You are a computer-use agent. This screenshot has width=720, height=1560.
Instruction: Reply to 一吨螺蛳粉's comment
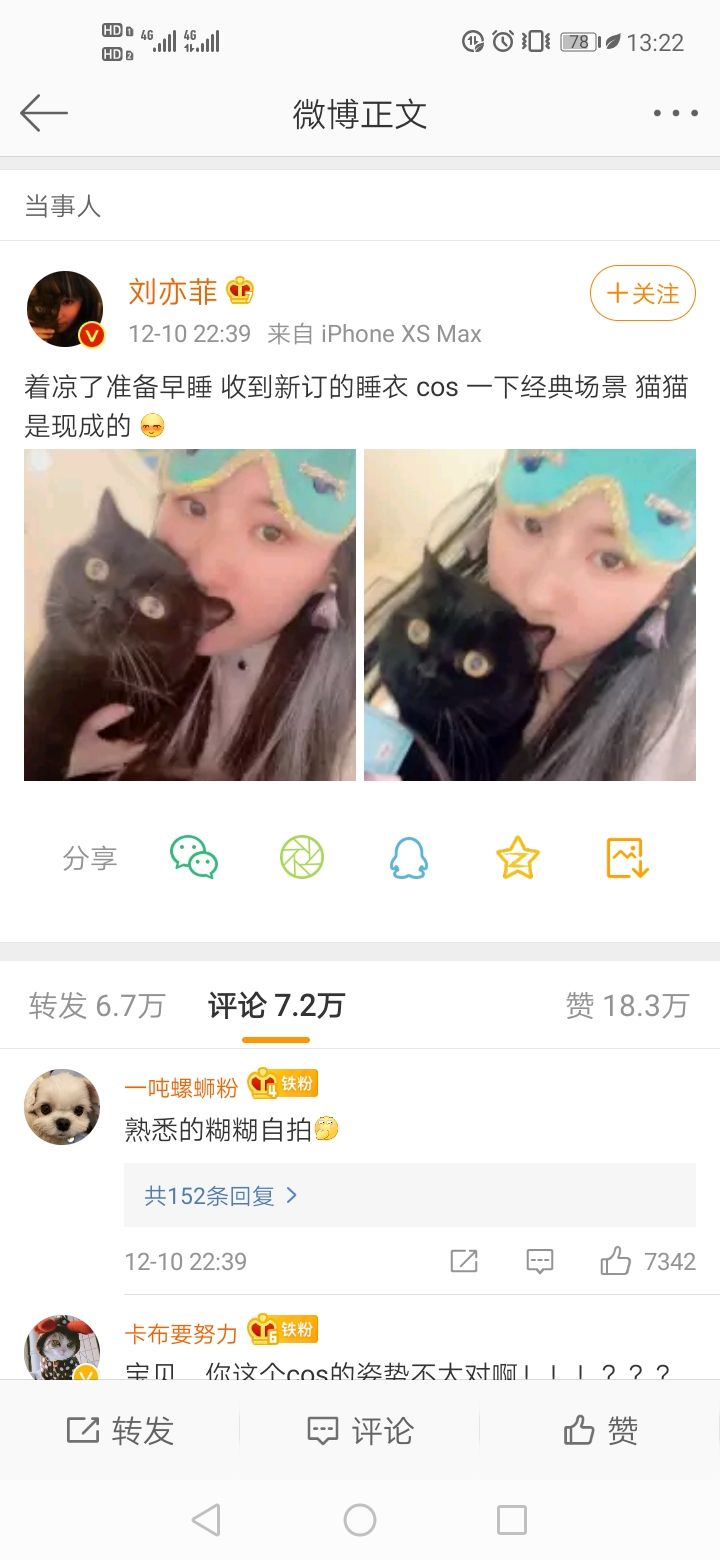540,1261
